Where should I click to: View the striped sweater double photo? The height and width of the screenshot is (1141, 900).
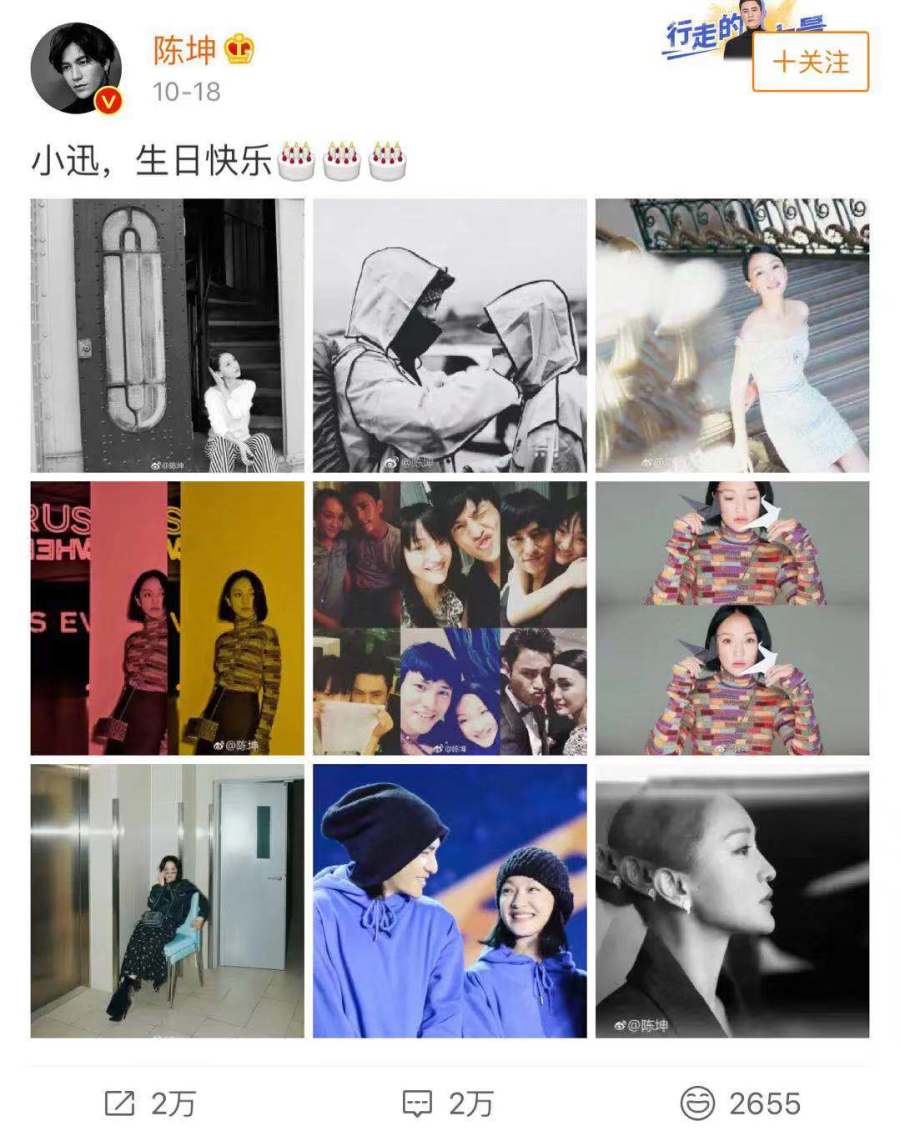click(732, 618)
